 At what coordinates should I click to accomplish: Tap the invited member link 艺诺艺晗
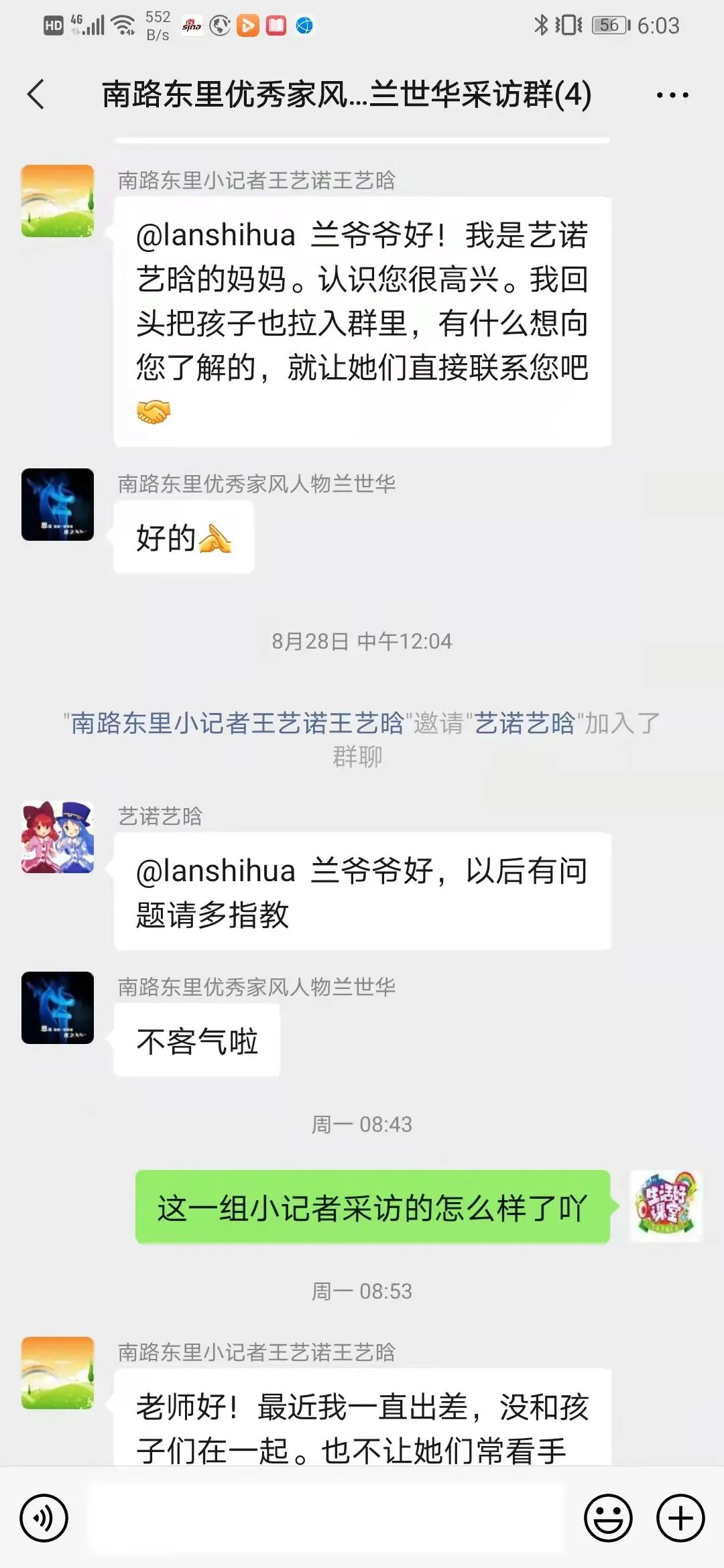tap(524, 723)
